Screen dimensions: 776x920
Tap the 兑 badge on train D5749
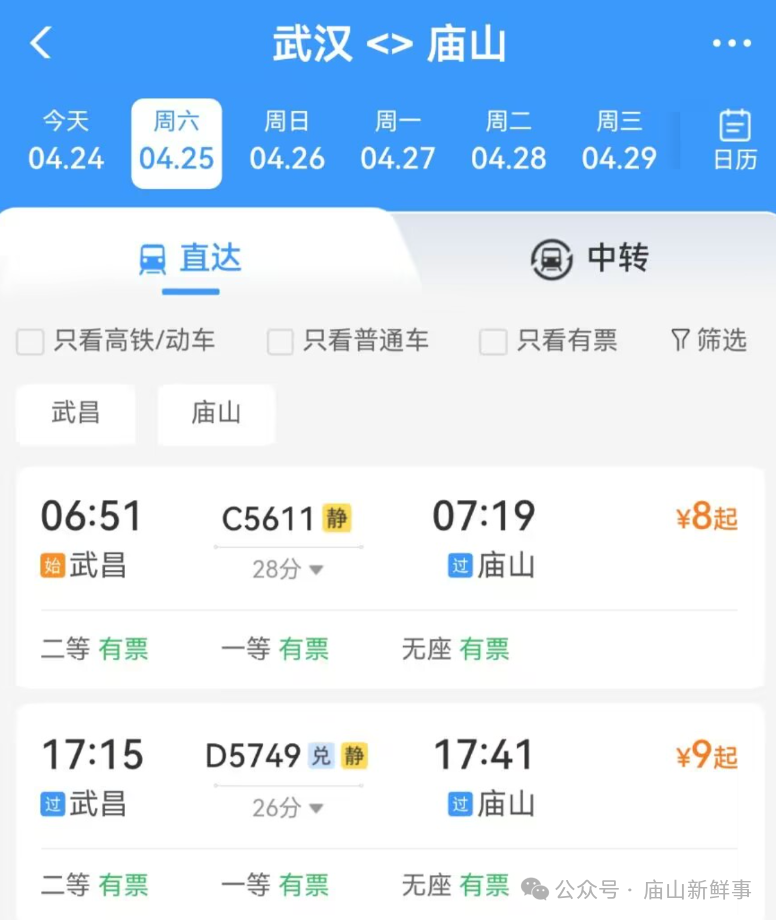tap(324, 756)
